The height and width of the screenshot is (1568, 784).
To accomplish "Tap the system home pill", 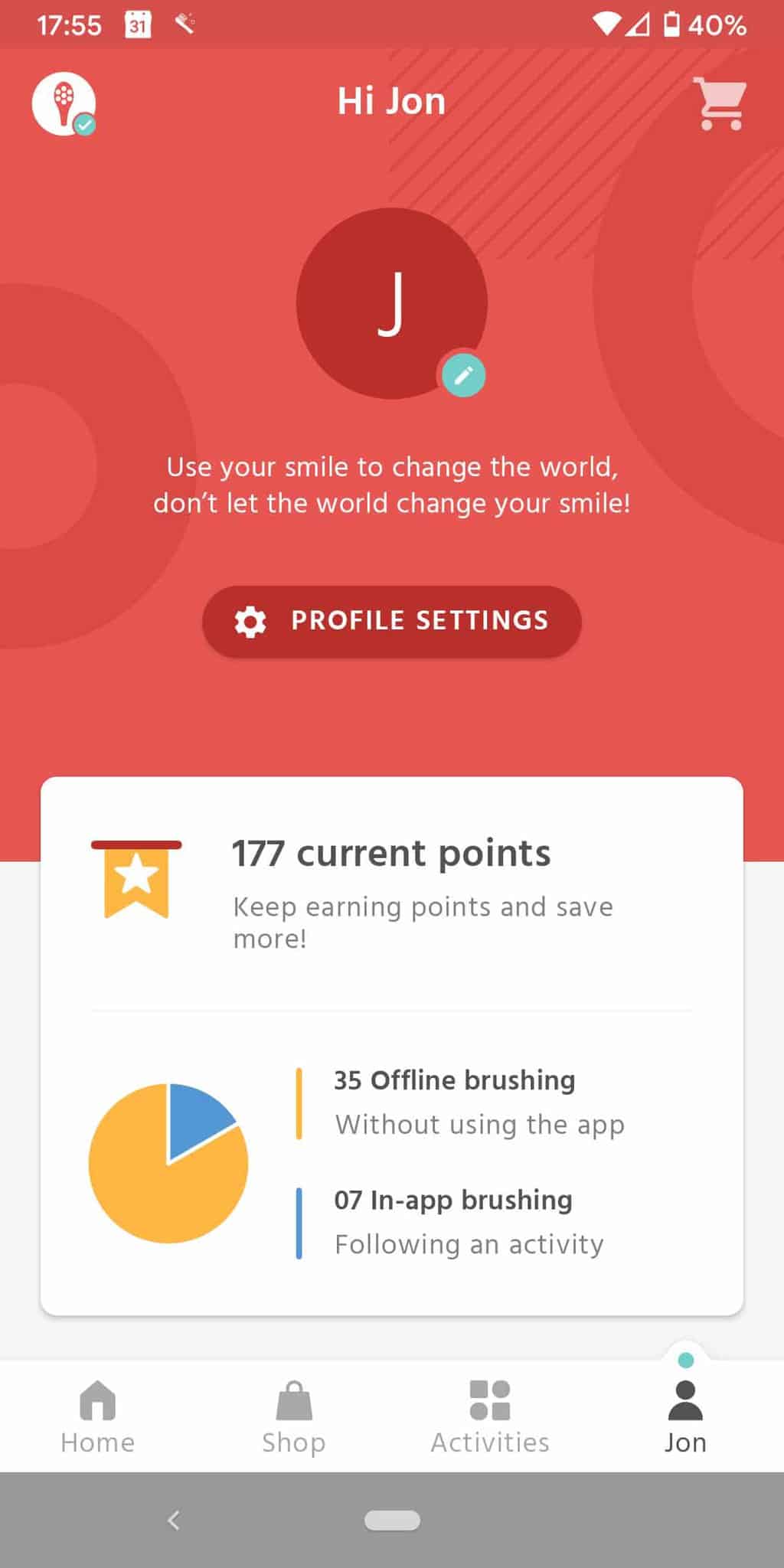I will click(392, 1520).
